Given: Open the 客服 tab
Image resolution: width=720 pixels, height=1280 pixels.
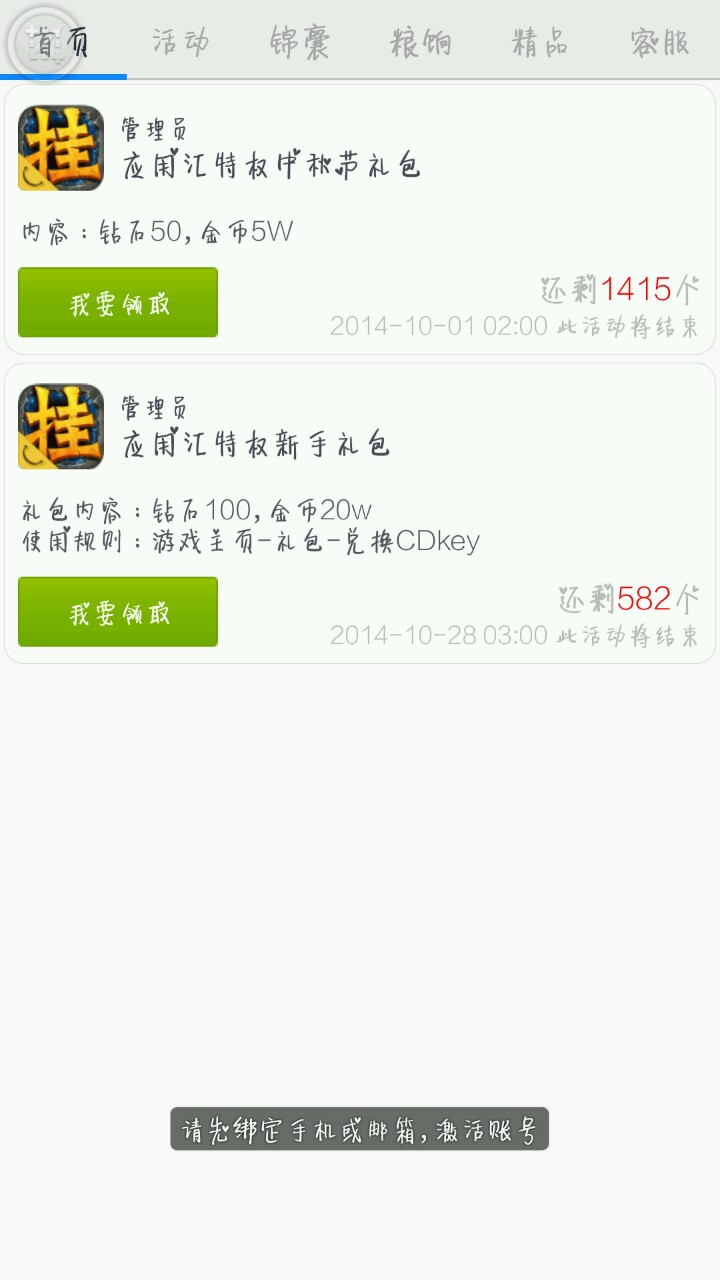Looking at the screenshot, I should (x=660, y=42).
